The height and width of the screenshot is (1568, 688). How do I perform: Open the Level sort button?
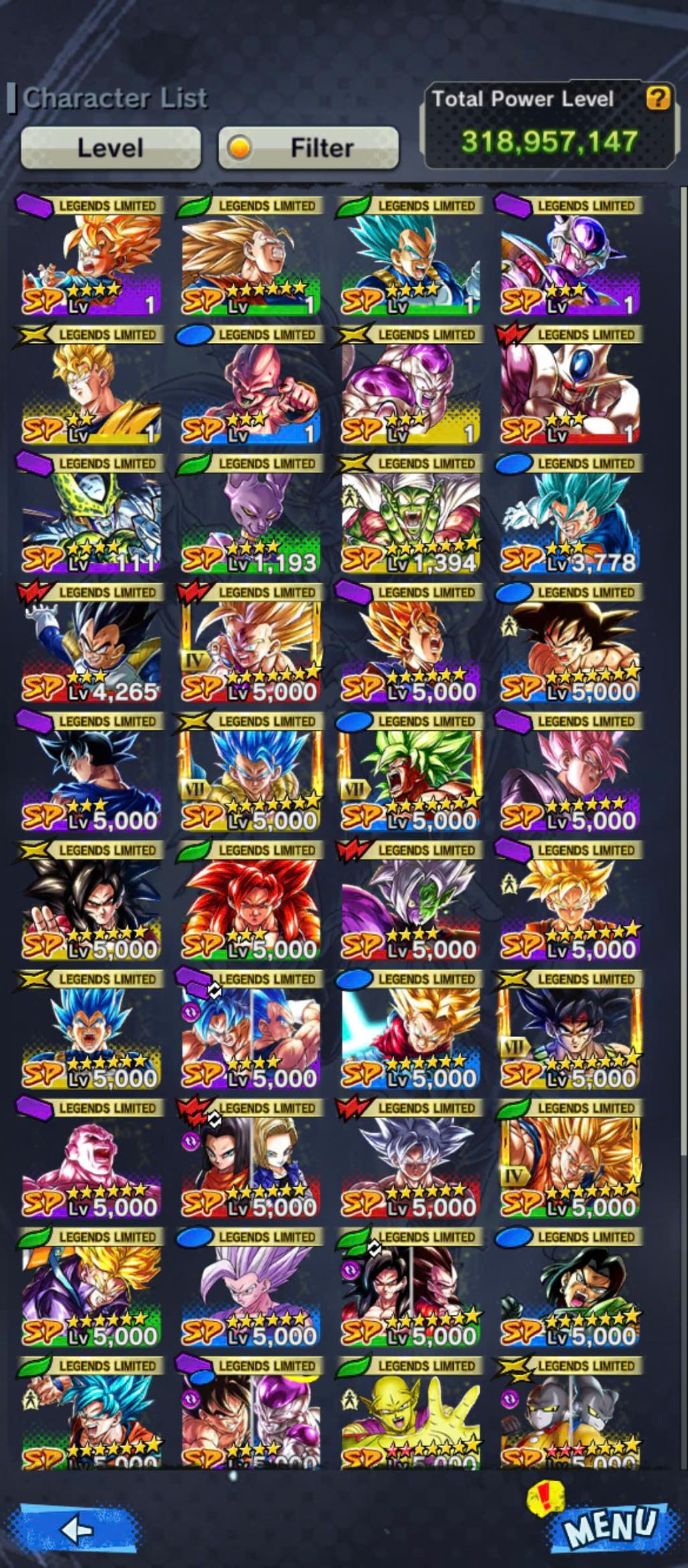tap(110, 147)
